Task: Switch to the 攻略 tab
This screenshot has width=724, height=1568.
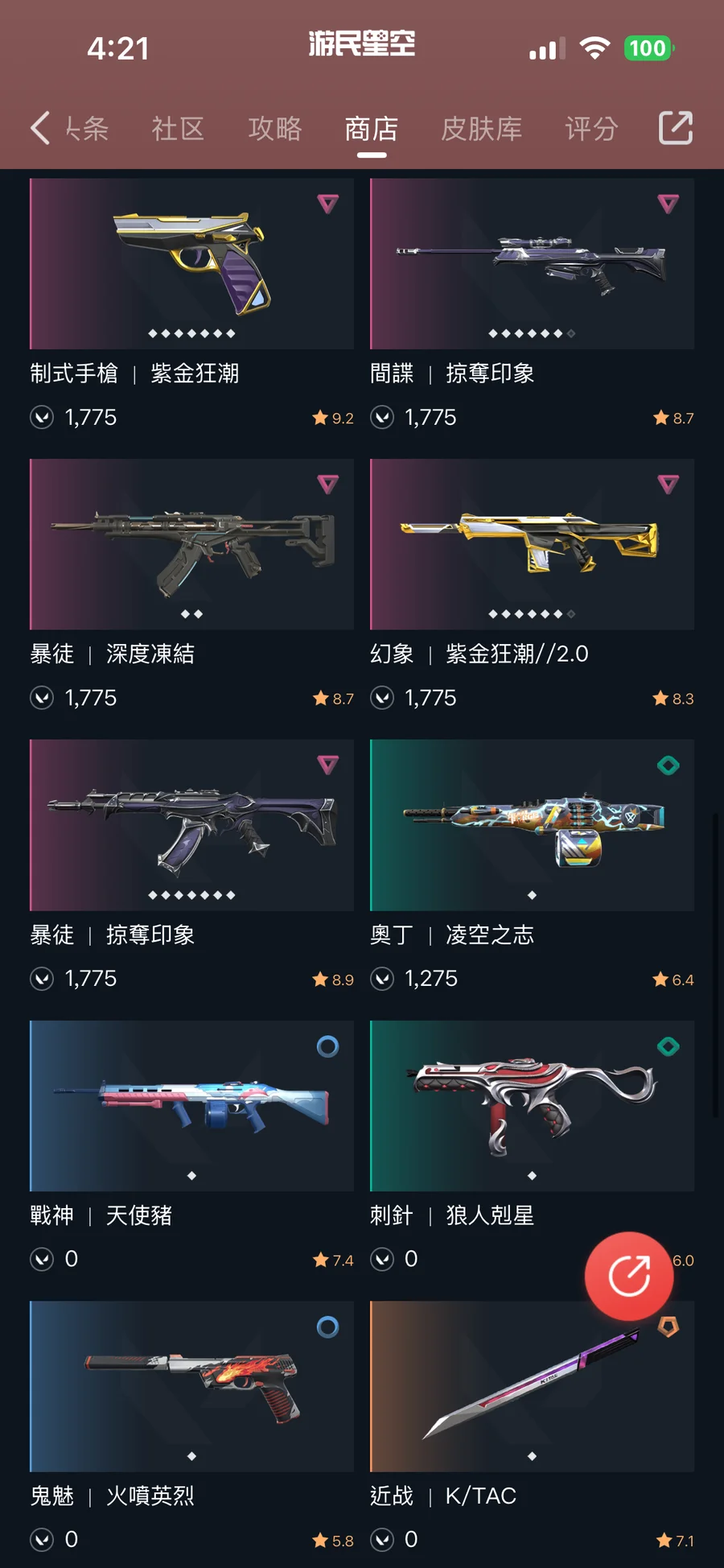Action: (x=275, y=129)
